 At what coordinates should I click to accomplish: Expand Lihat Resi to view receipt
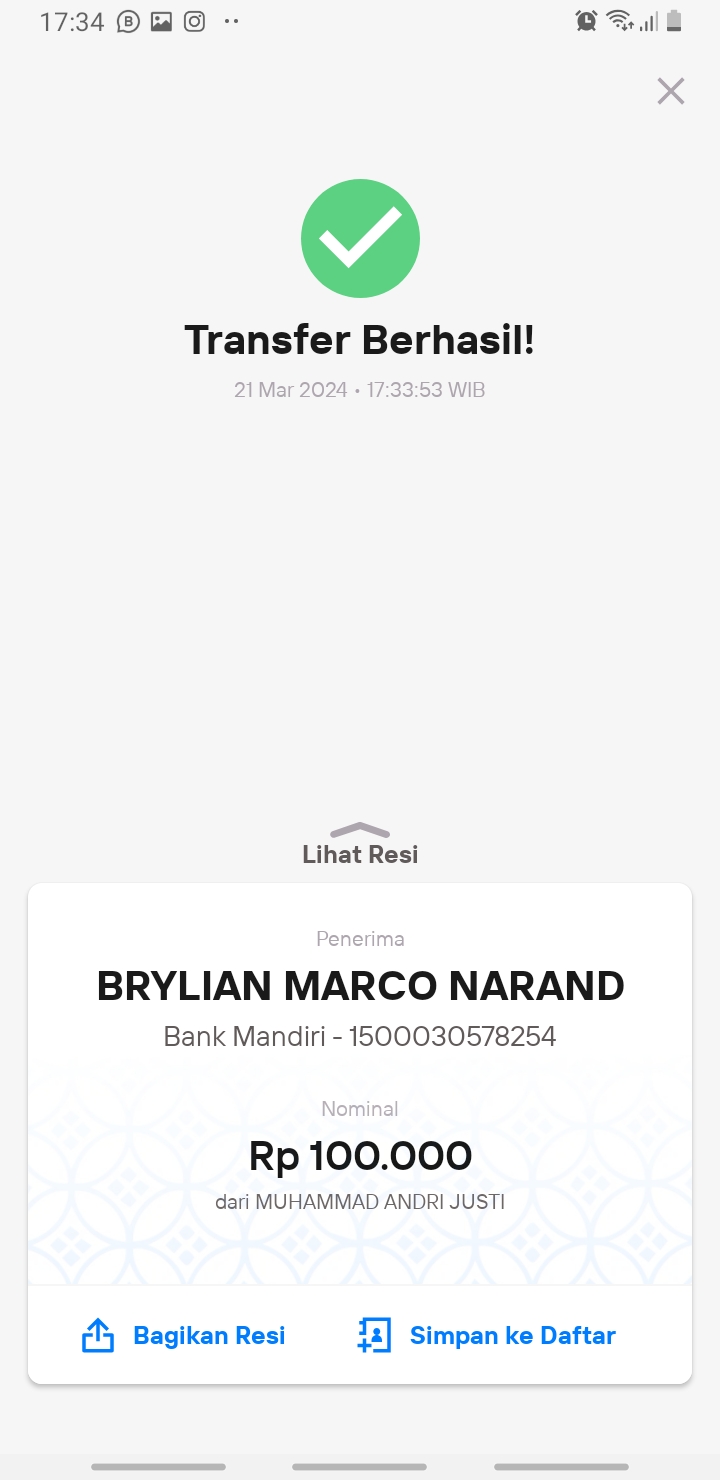coord(360,845)
